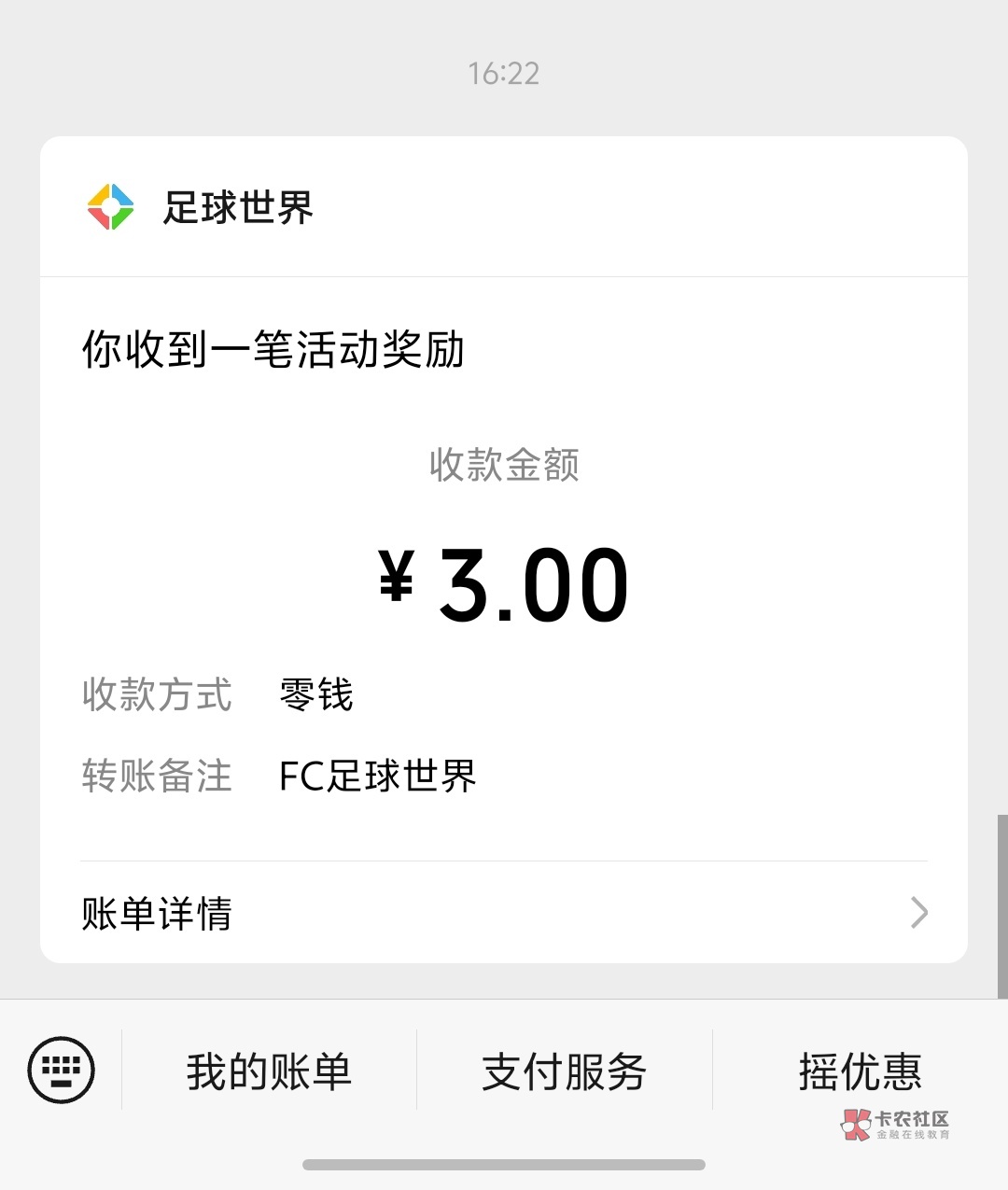Open 账单详情 bill details row
Screen dimensions: 1008x1190
tap(504, 913)
